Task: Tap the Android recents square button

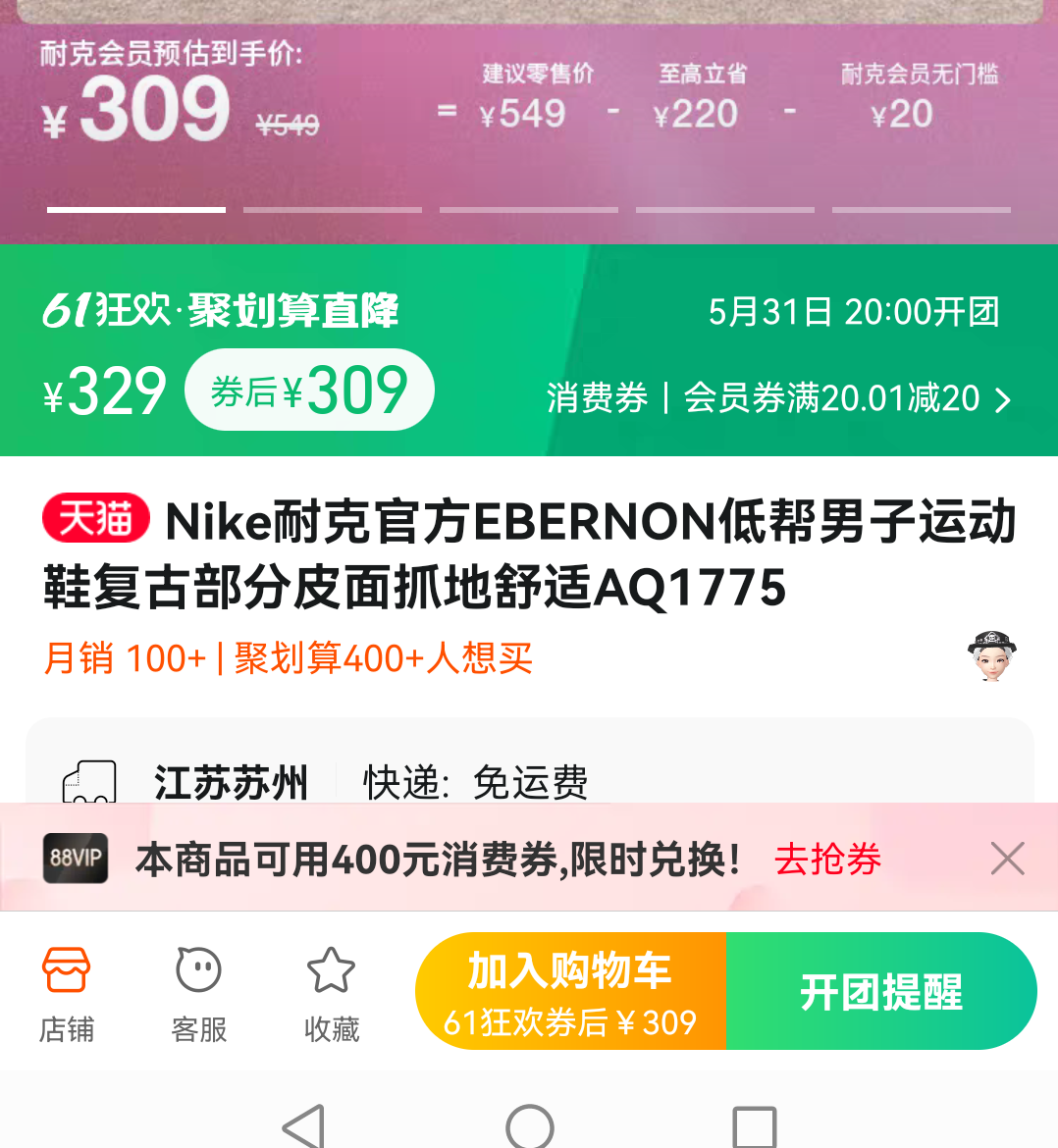Action: tap(758, 1126)
